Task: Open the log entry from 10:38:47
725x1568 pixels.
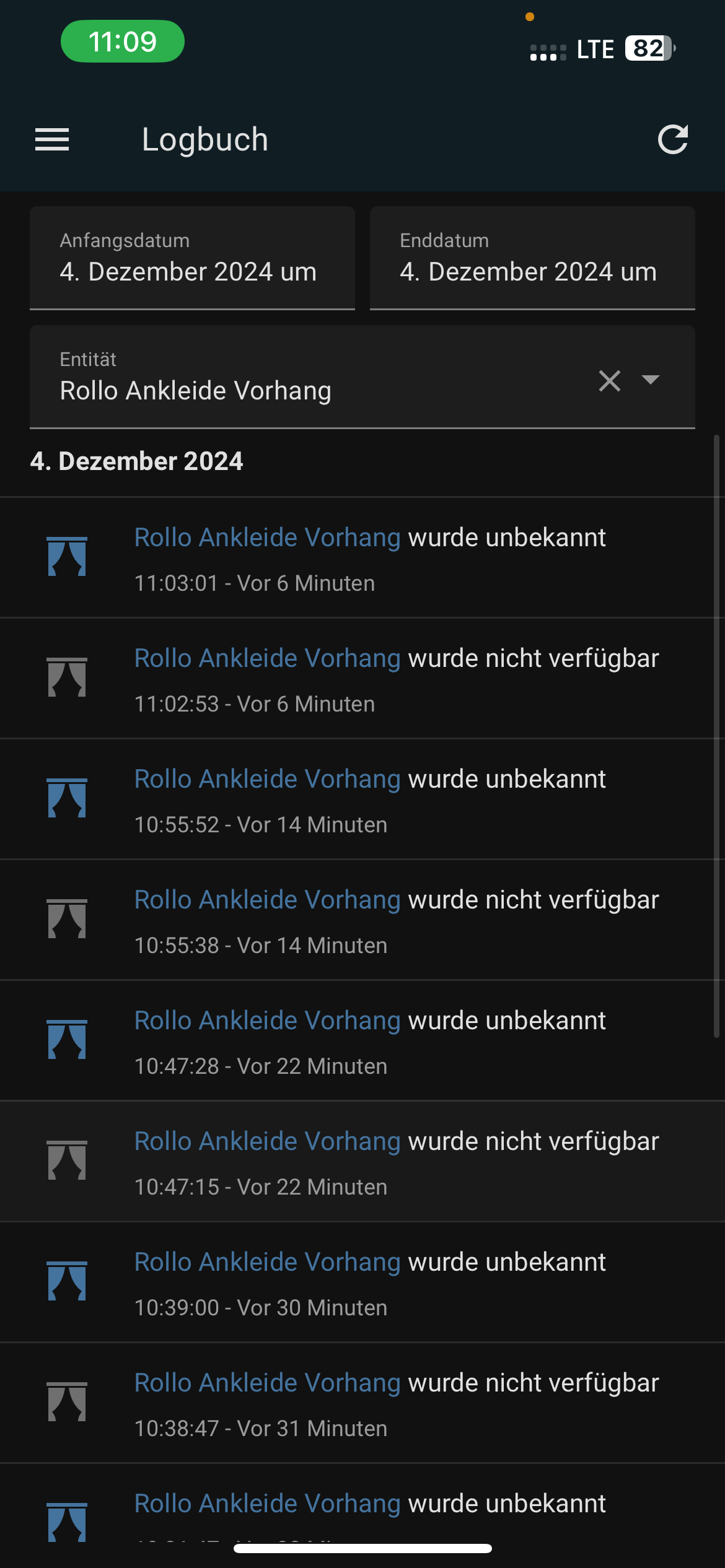Action: pyautogui.click(x=362, y=1403)
